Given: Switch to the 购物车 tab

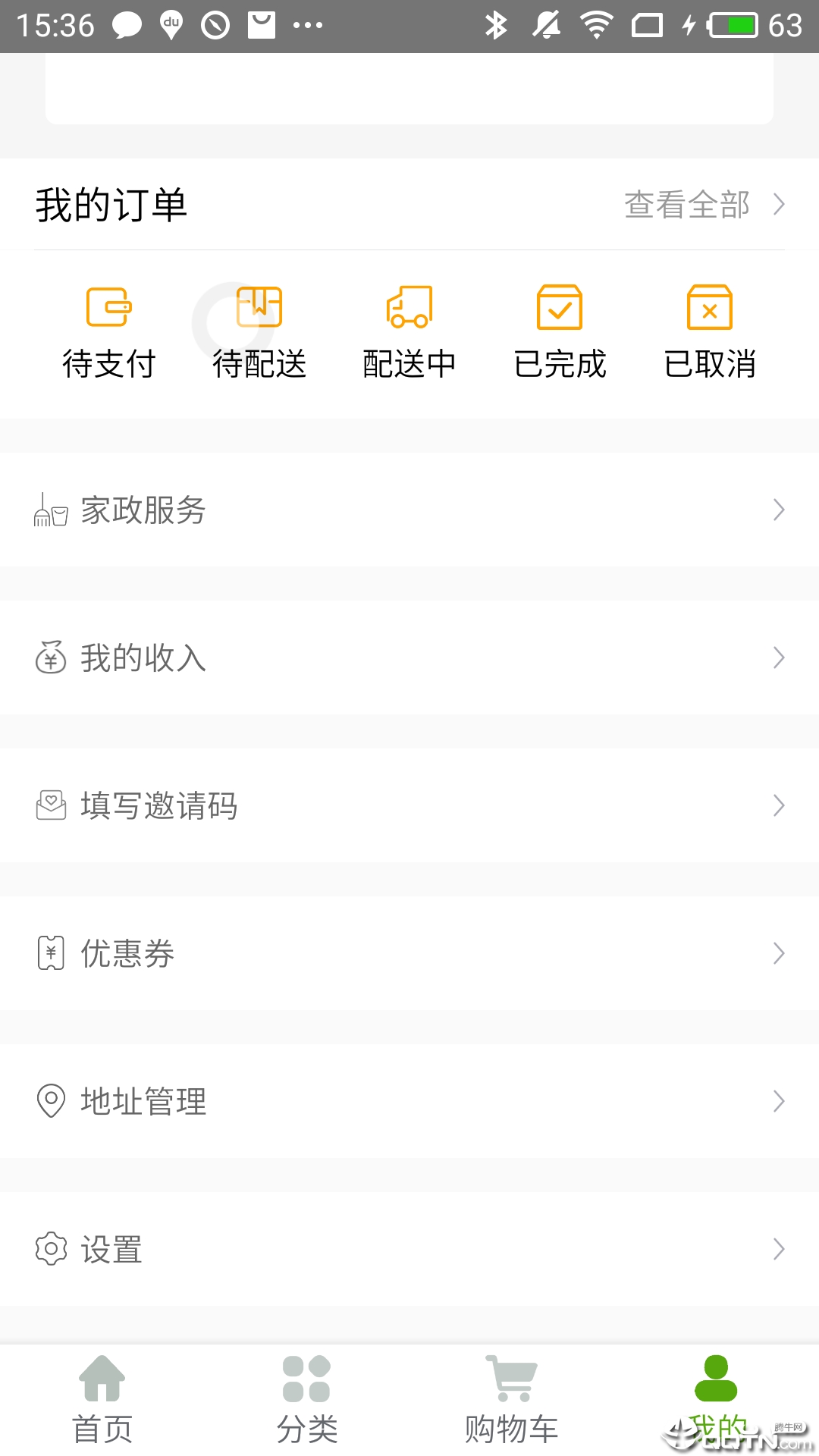Looking at the screenshot, I should (x=511, y=1401).
